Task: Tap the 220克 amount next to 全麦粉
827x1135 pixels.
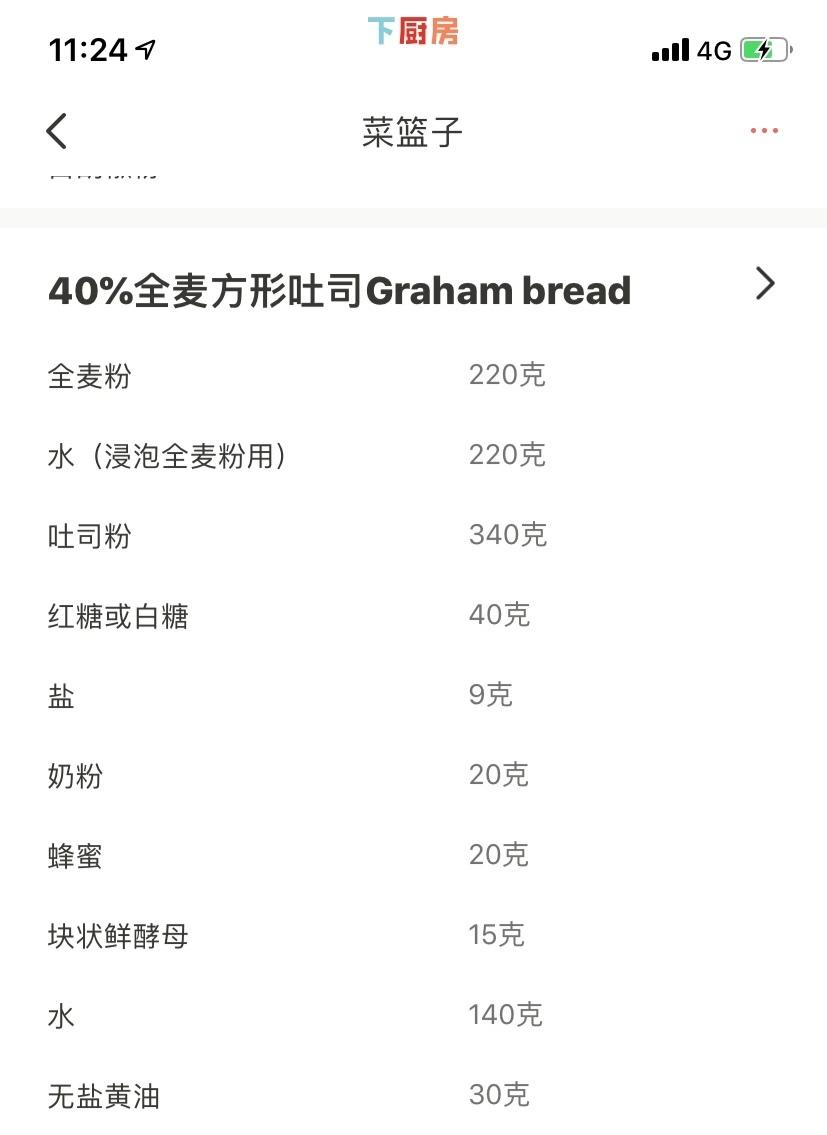Action: pyautogui.click(x=506, y=374)
